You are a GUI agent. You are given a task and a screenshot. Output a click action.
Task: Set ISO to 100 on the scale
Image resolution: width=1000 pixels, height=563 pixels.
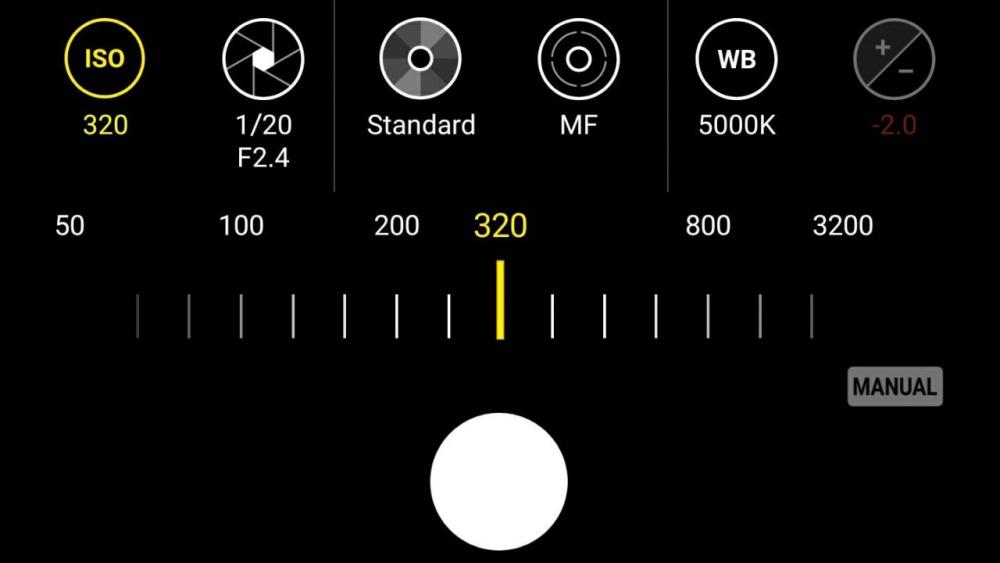(241, 226)
